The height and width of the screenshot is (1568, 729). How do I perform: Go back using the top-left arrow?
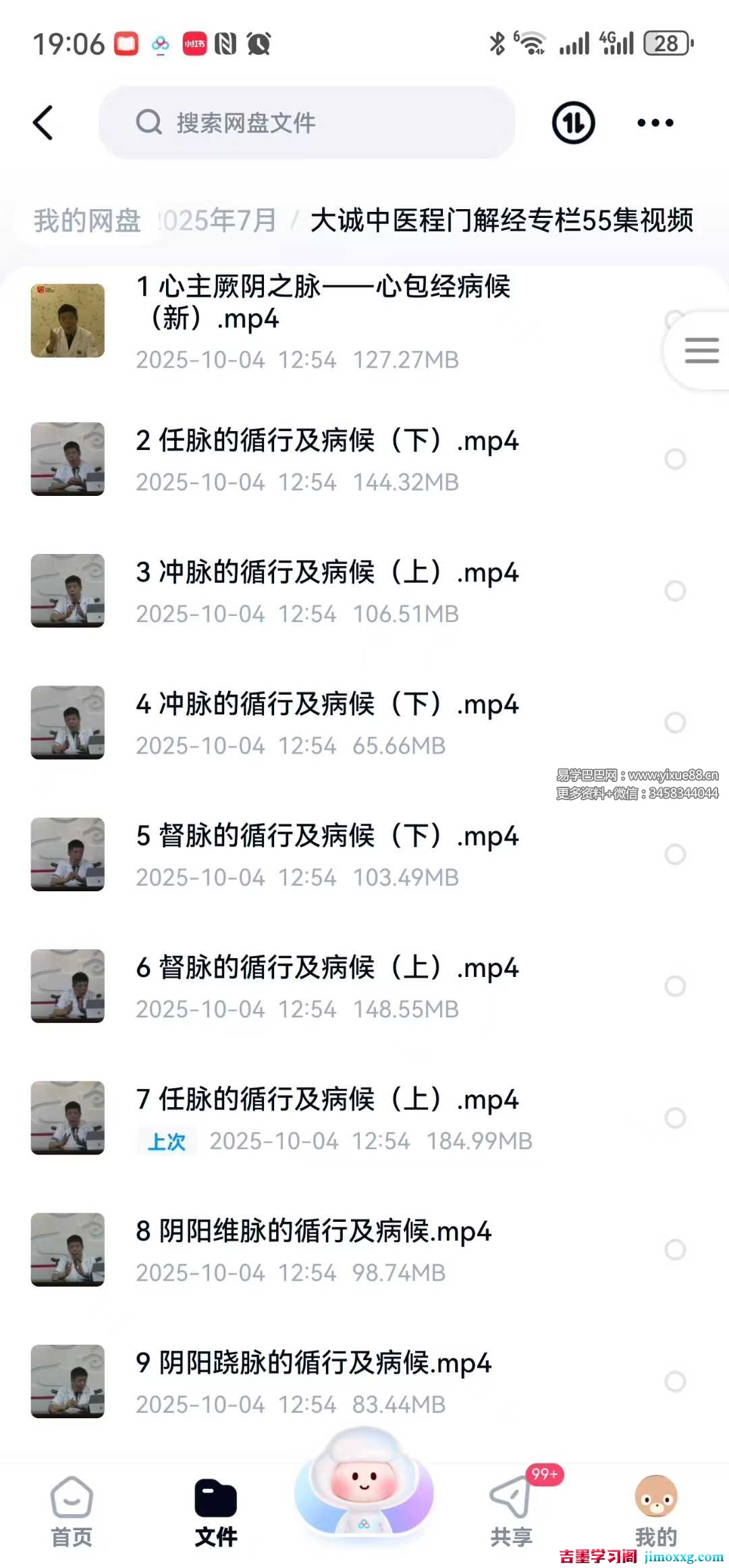coord(43,123)
